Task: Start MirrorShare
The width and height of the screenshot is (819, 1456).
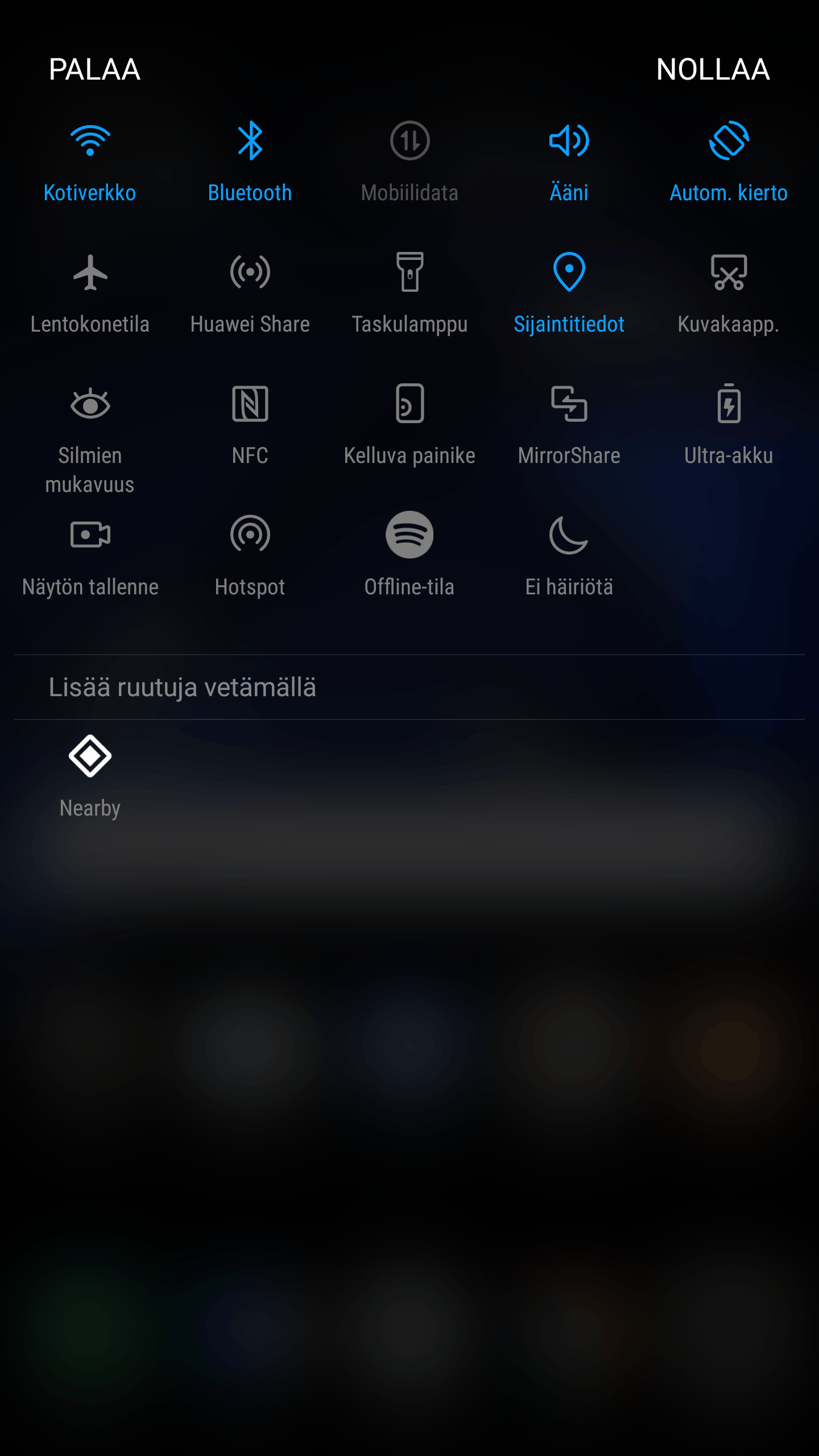Action: [x=569, y=404]
